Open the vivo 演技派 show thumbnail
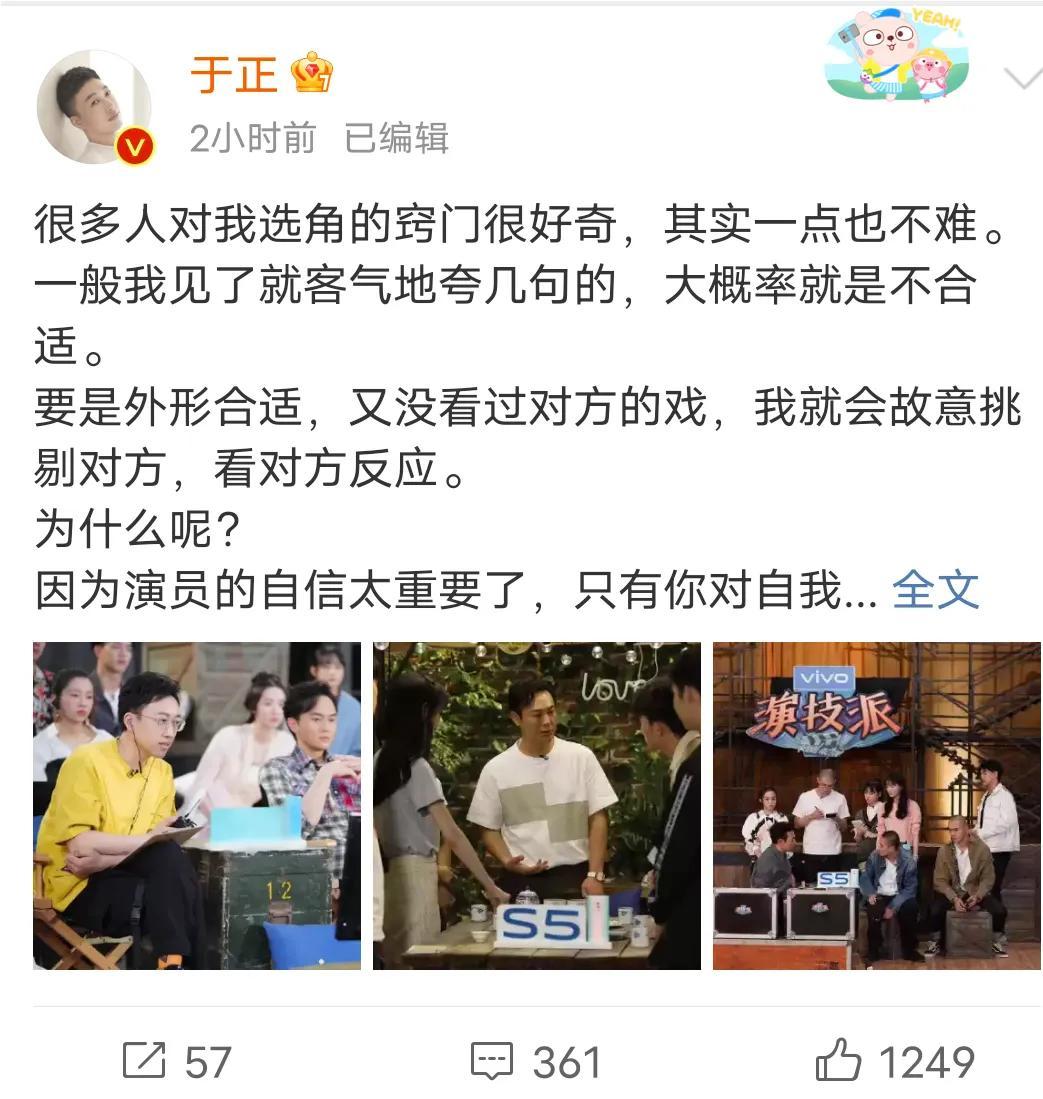 [878, 804]
